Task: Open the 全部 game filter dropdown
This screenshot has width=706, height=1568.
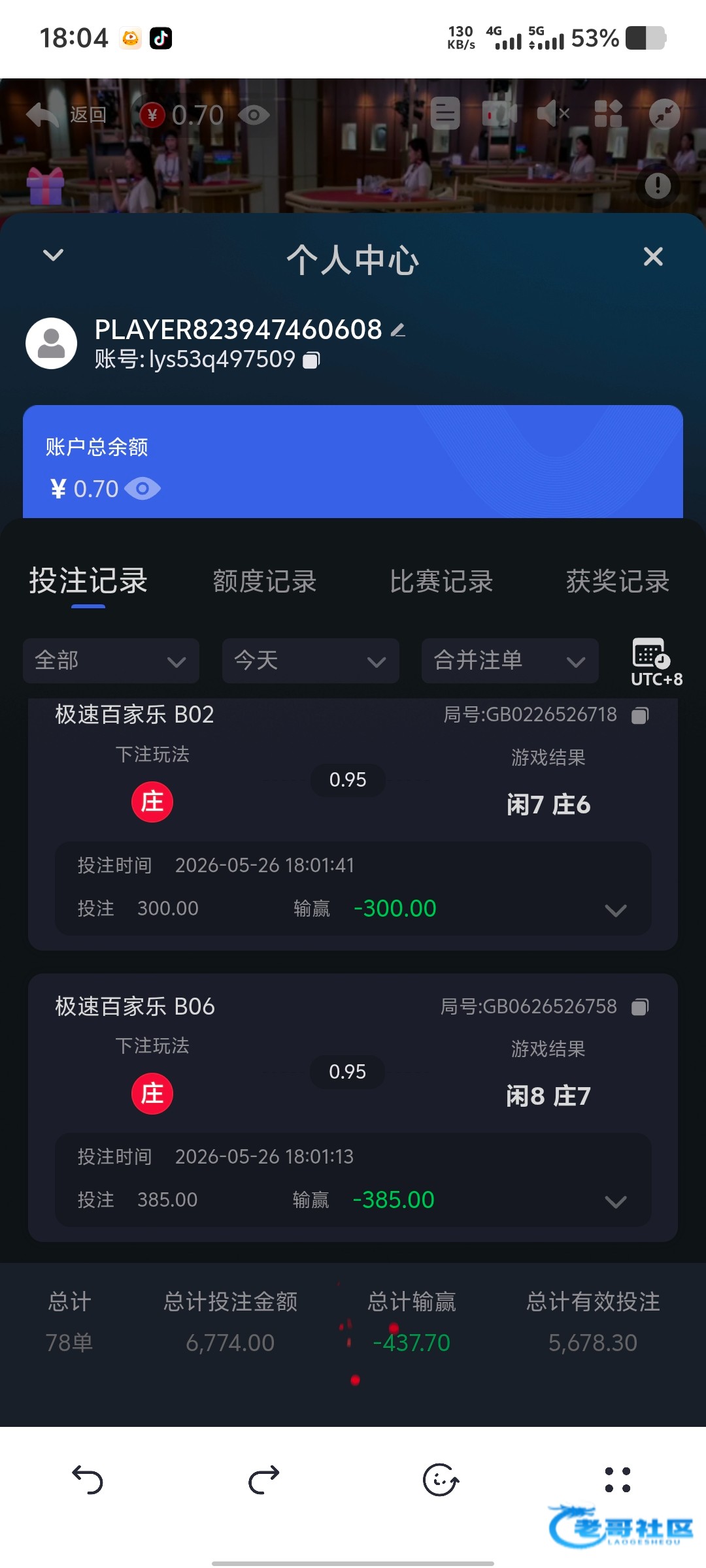Action: pos(111,661)
